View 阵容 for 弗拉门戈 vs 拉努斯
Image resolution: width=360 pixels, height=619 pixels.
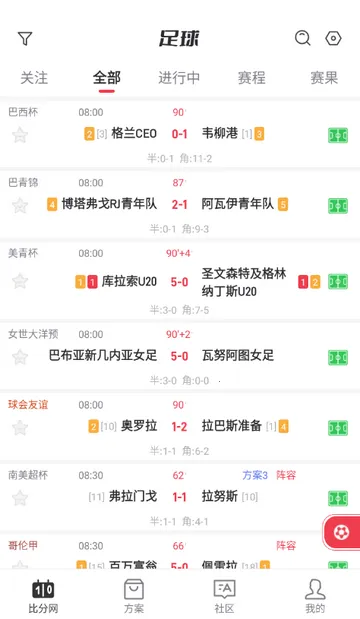(x=286, y=475)
